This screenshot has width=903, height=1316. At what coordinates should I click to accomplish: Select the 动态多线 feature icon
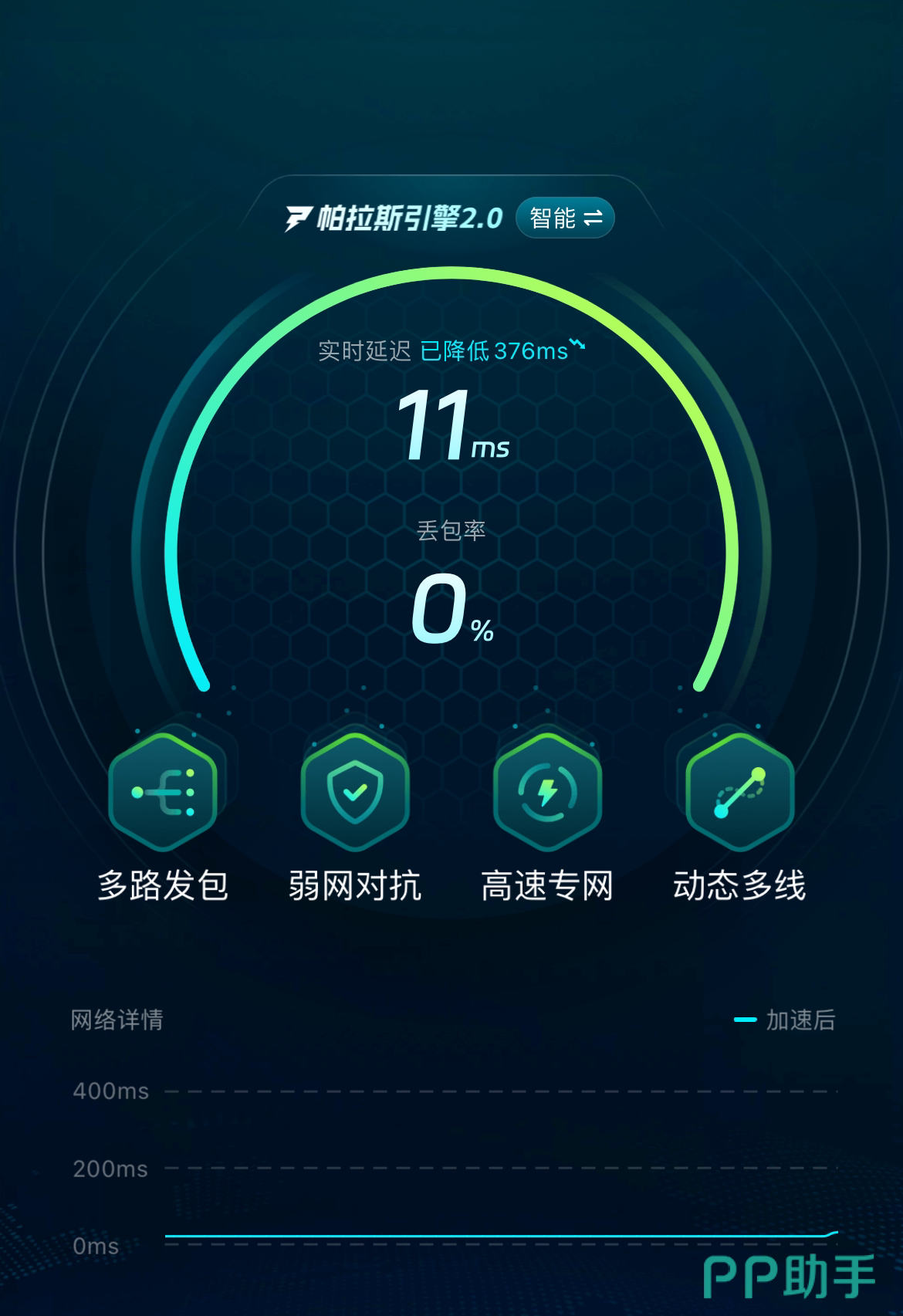pyautogui.click(x=739, y=792)
